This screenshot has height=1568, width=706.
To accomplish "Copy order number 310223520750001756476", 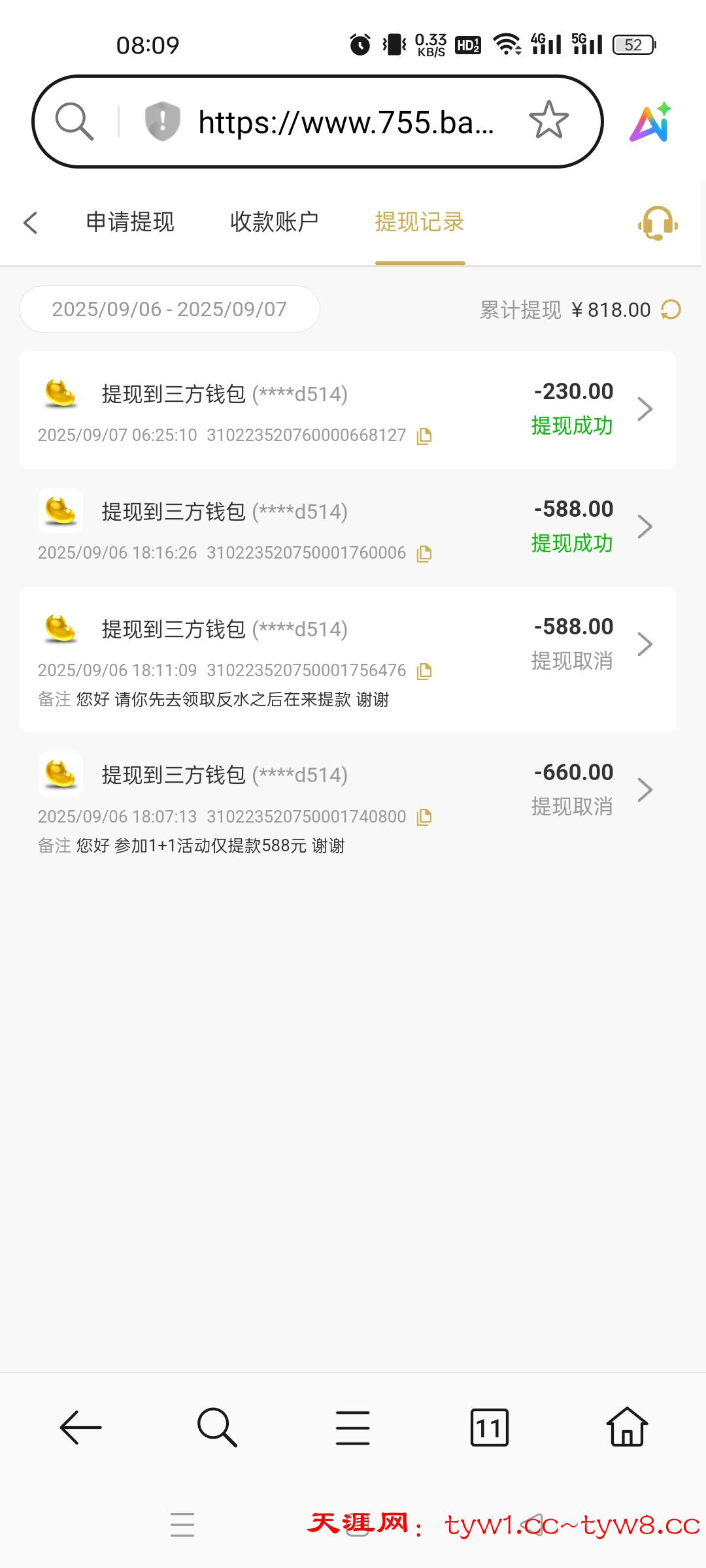I will tap(424, 671).
